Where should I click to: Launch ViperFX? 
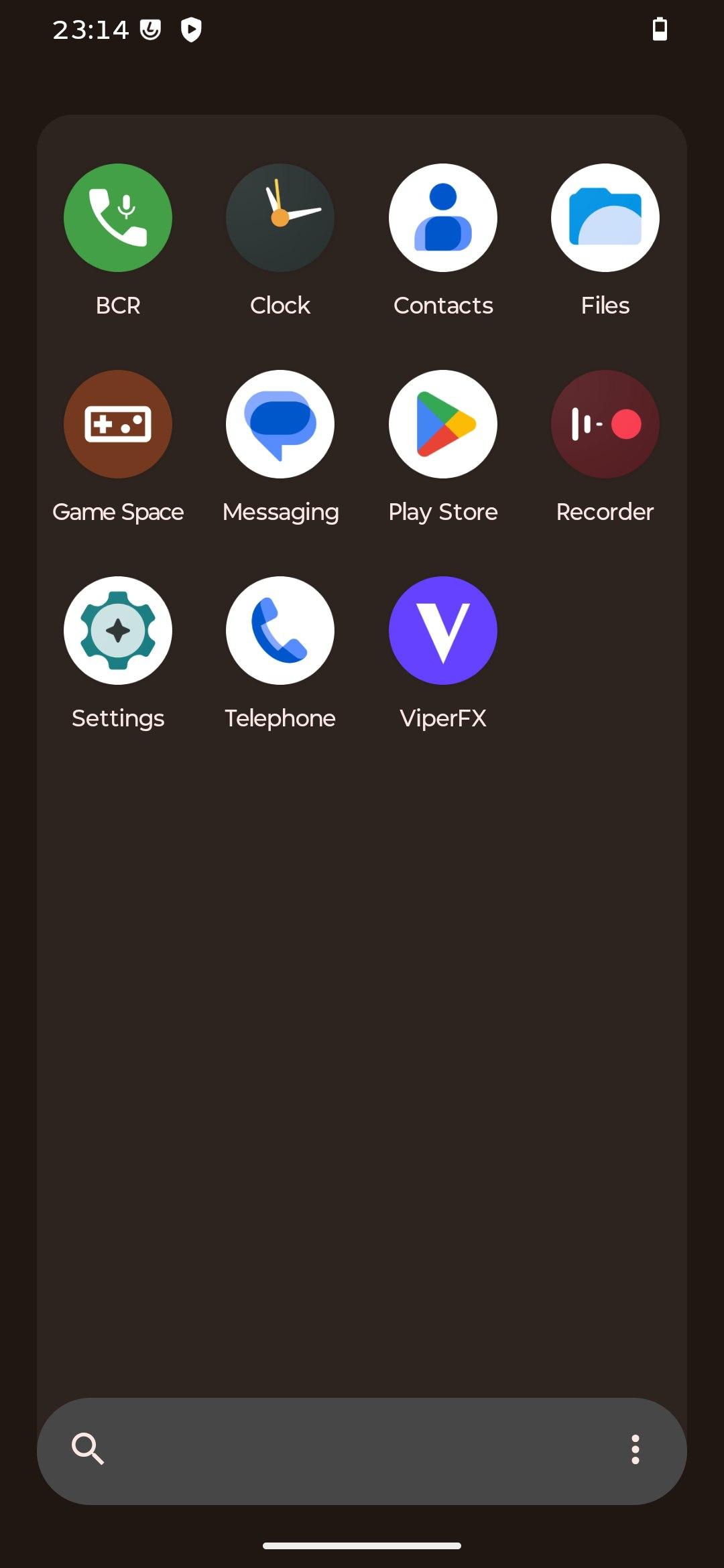443,631
